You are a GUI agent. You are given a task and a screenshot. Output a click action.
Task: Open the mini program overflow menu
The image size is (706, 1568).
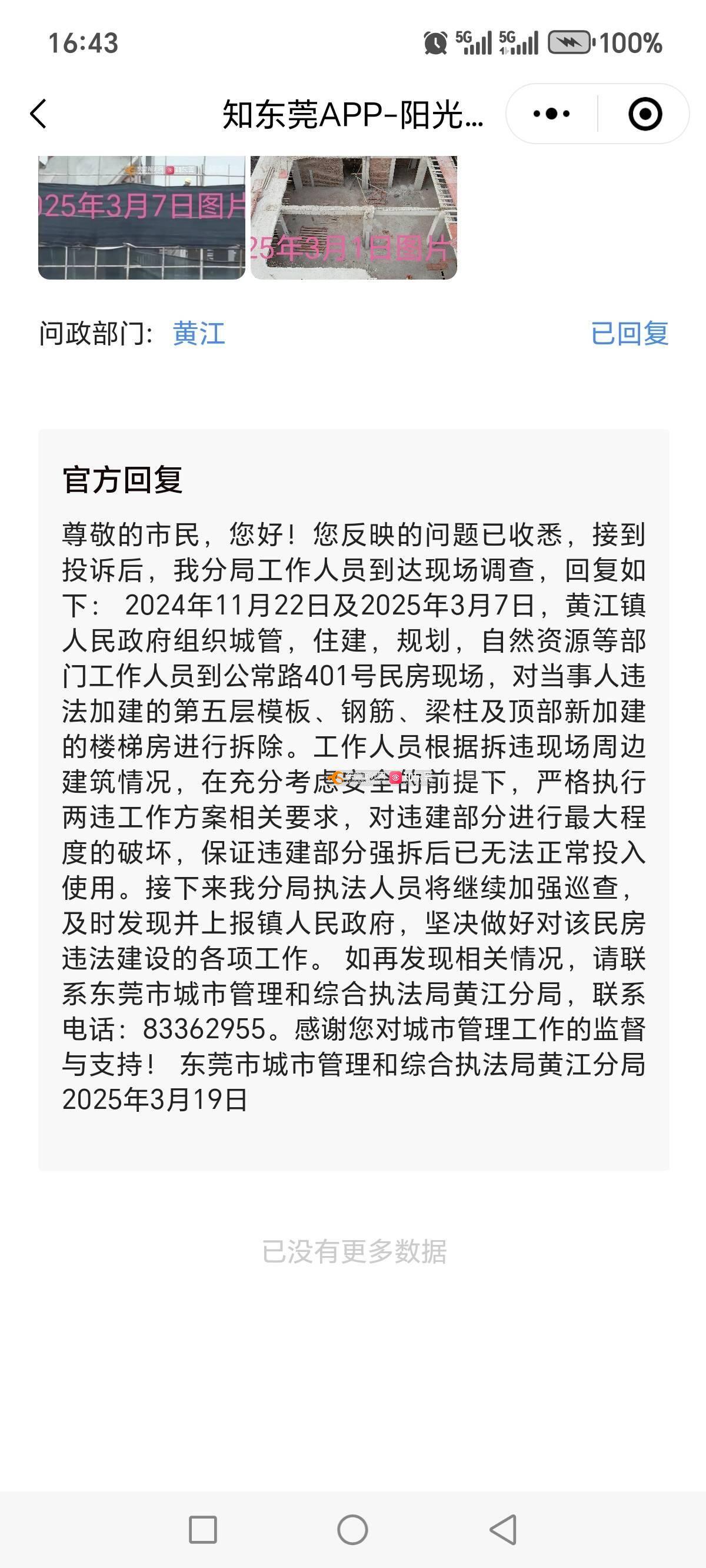(x=551, y=114)
